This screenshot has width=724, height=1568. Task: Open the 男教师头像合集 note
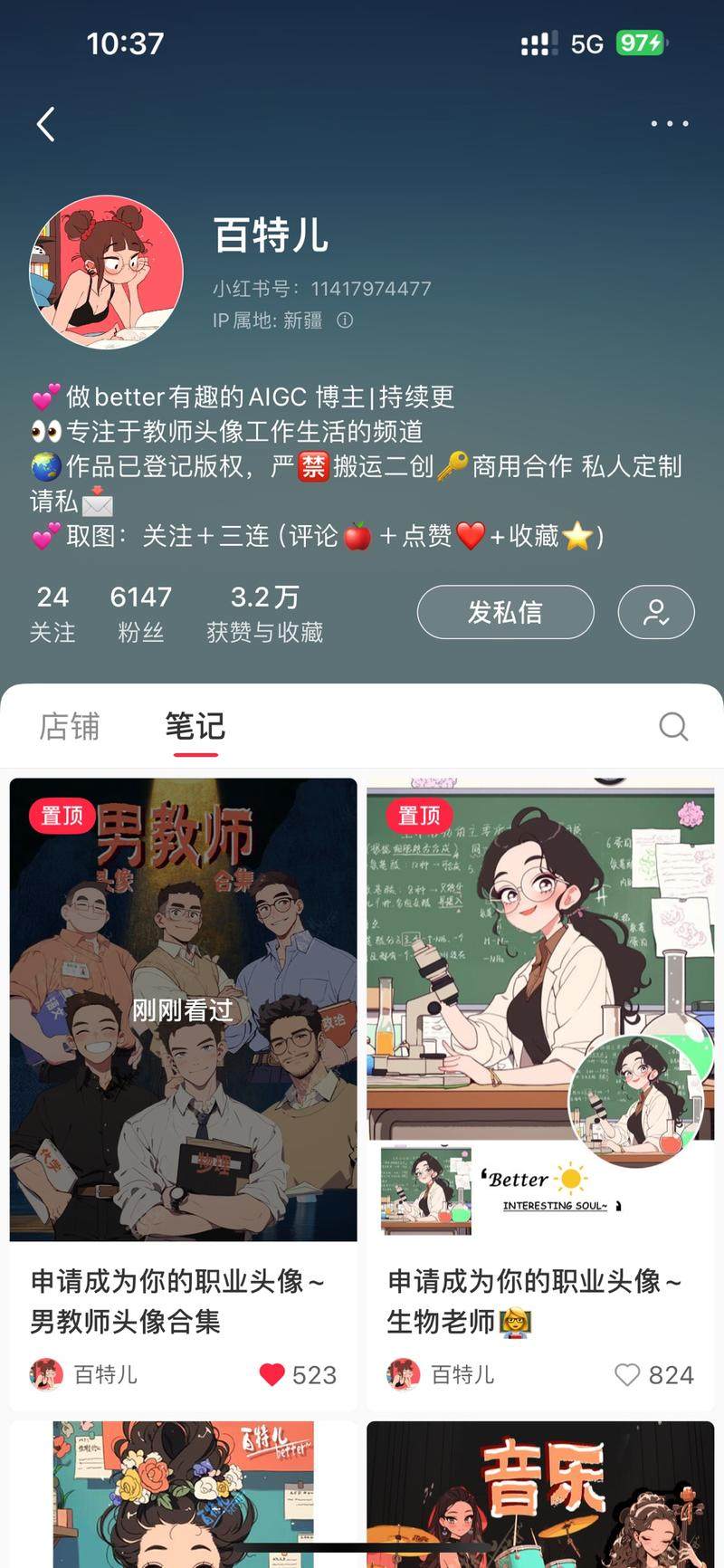(x=183, y=1009)
